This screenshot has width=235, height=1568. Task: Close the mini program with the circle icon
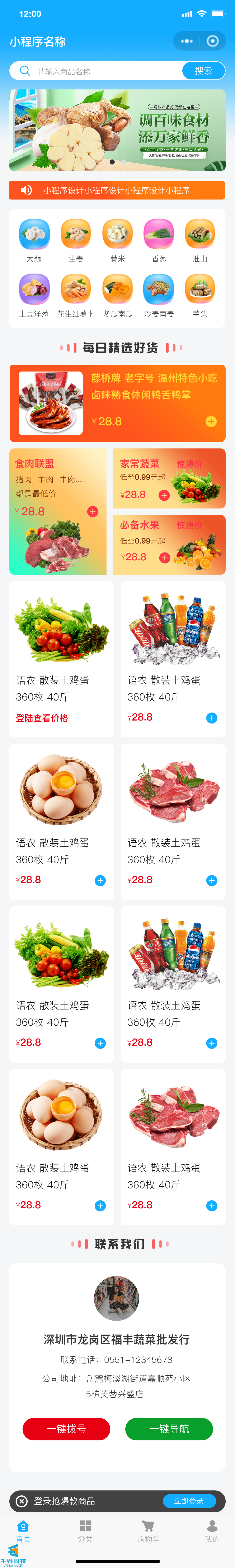point(212,41)
